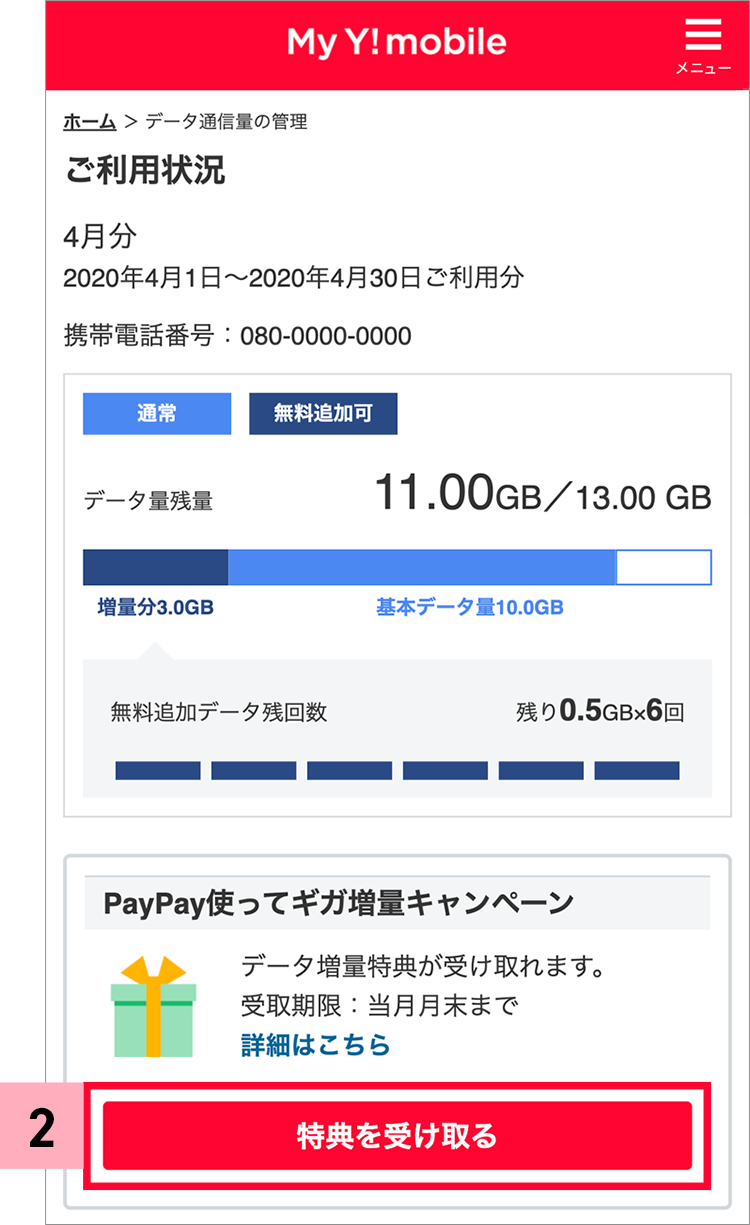This screenshot has height=1225, width=750.
Task: Switch to the 無料追加可 tab
Action: coord(323,413)
